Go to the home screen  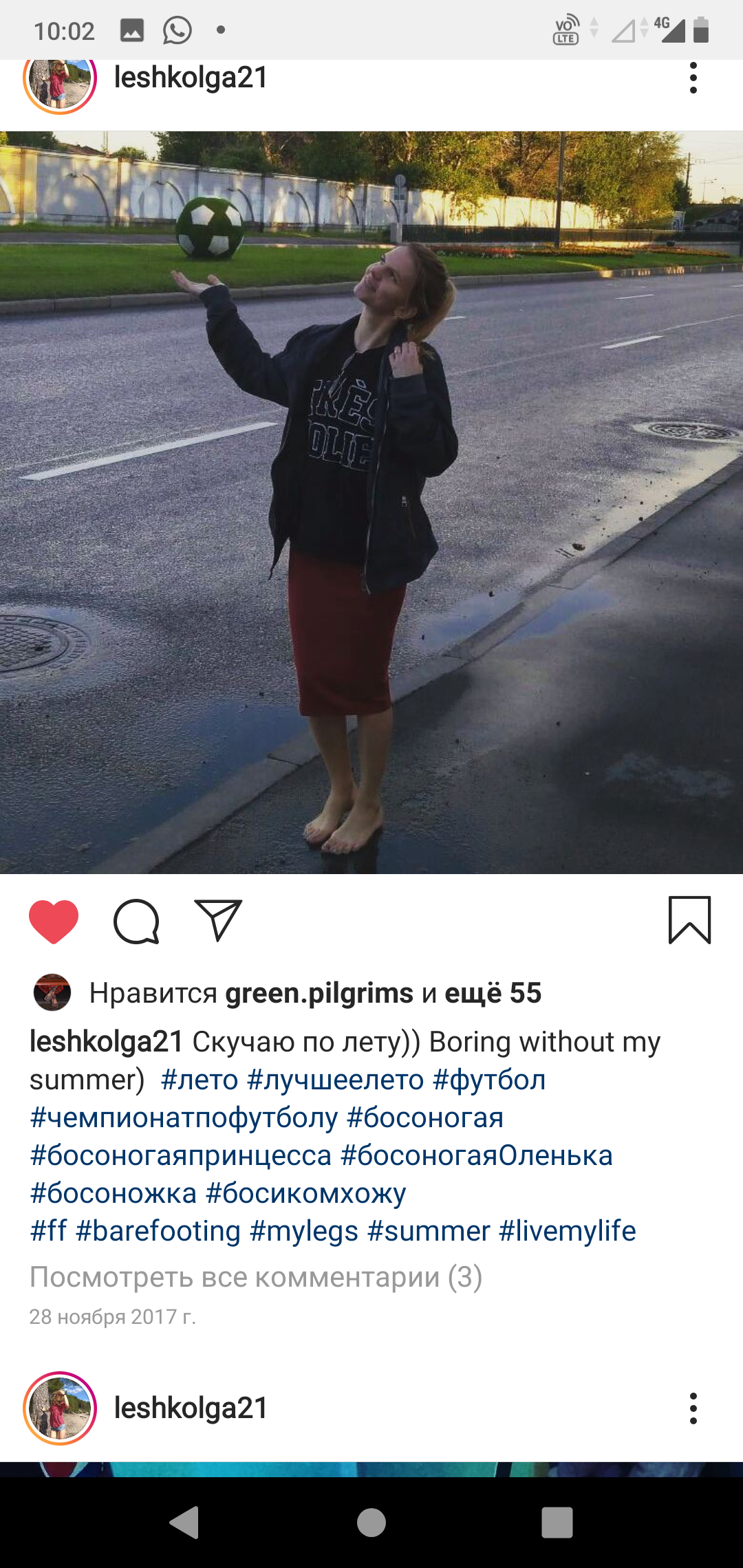click(x=371, y=1522)
